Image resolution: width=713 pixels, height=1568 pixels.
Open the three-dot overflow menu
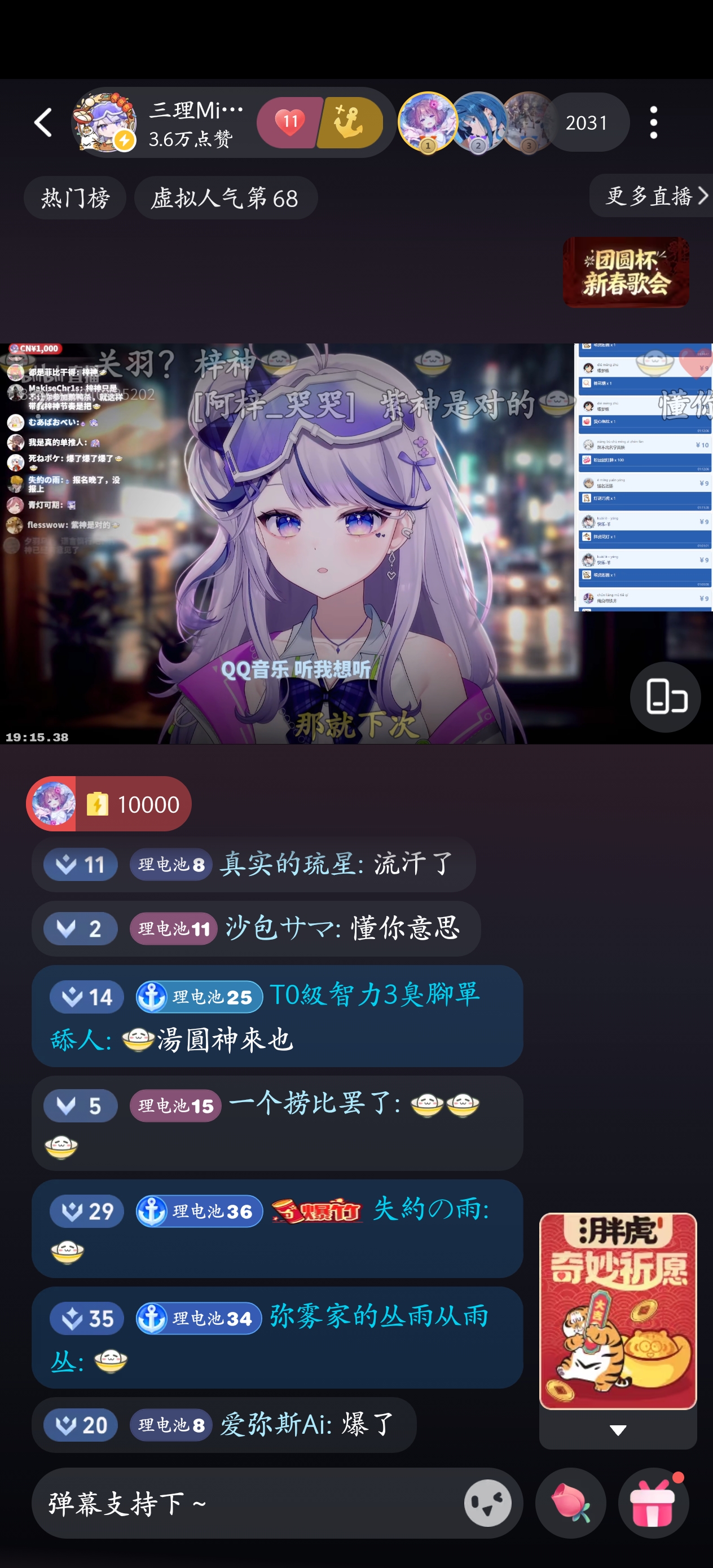click(x=653, y=123)
